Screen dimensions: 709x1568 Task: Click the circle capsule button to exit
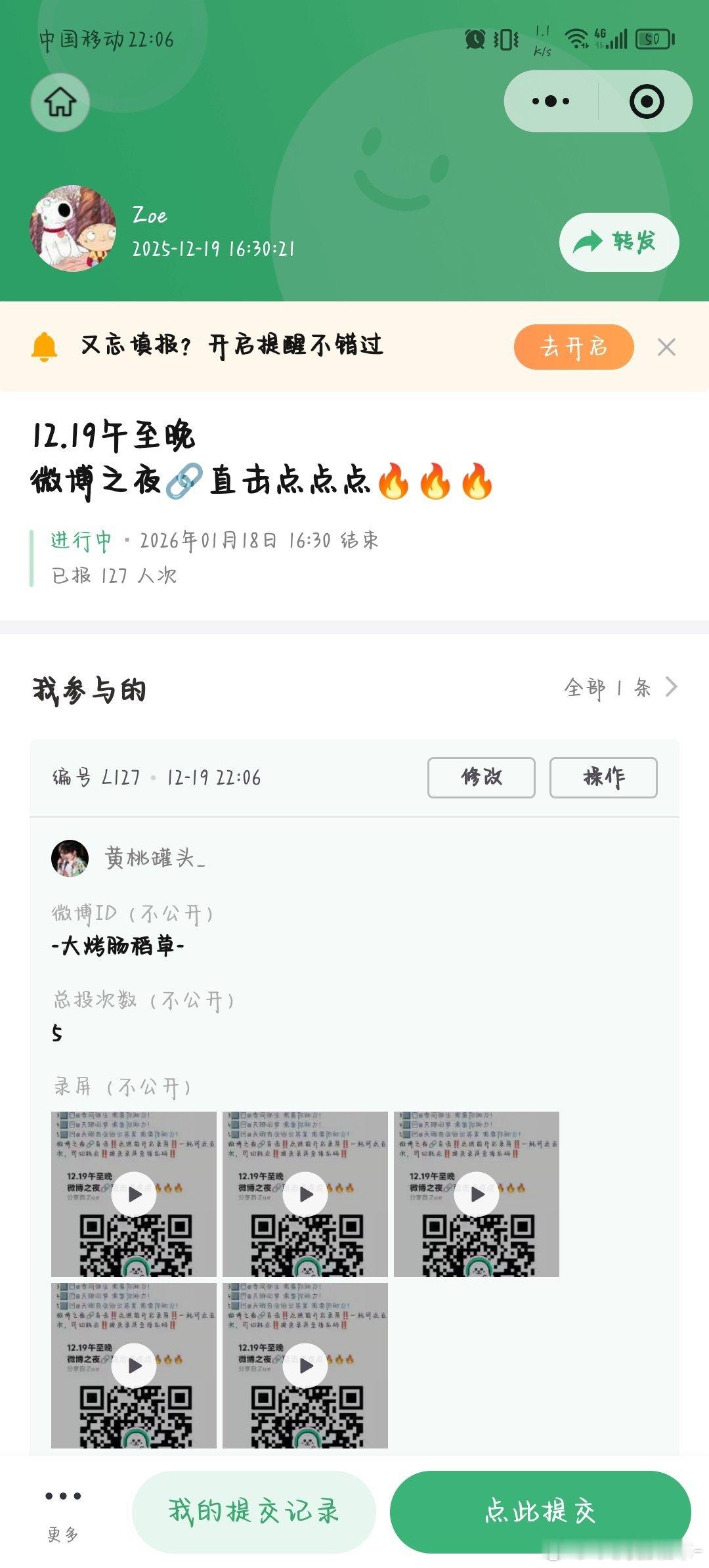pos(647,100)
